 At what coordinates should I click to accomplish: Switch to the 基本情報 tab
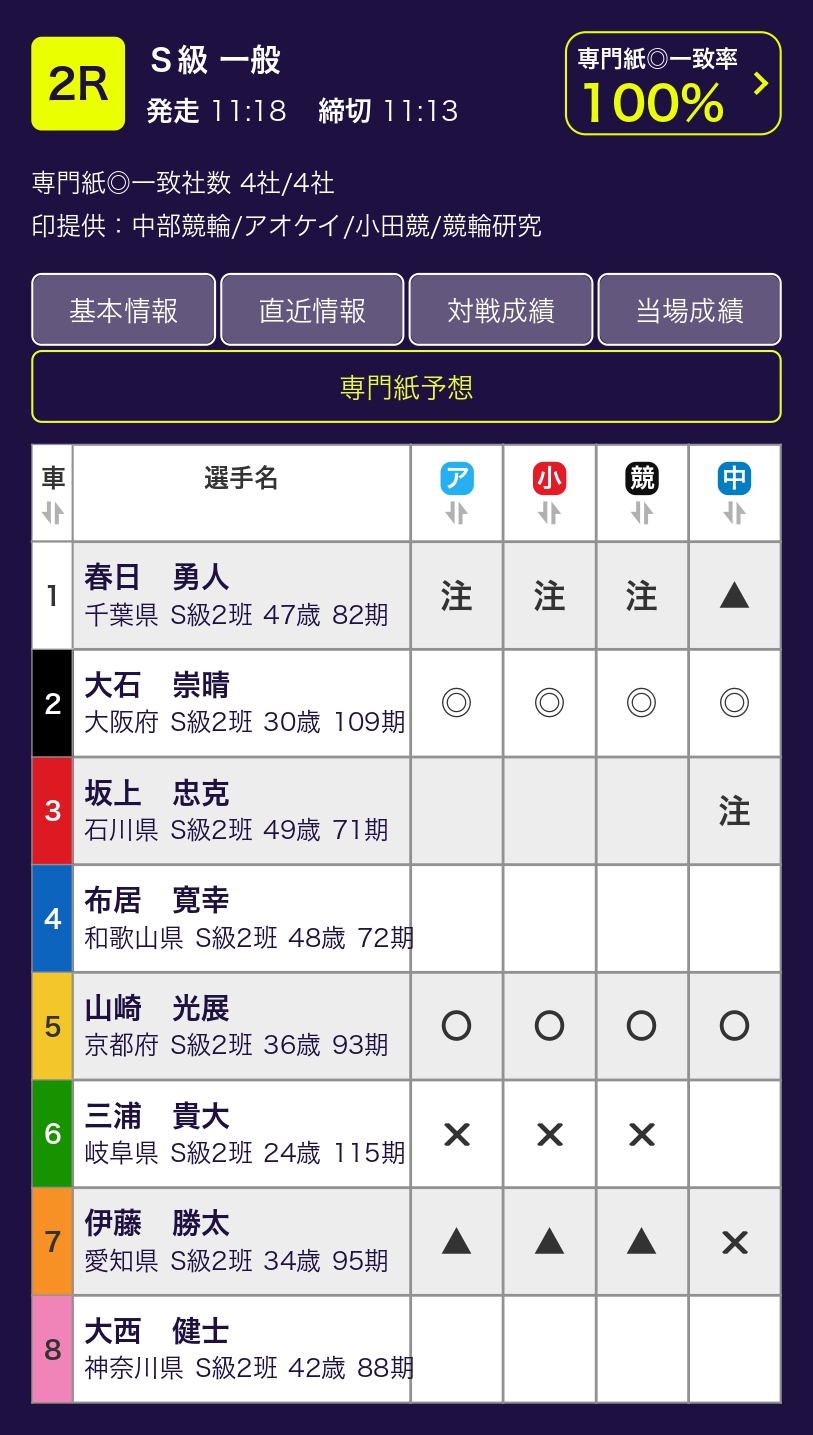point(124,310)
